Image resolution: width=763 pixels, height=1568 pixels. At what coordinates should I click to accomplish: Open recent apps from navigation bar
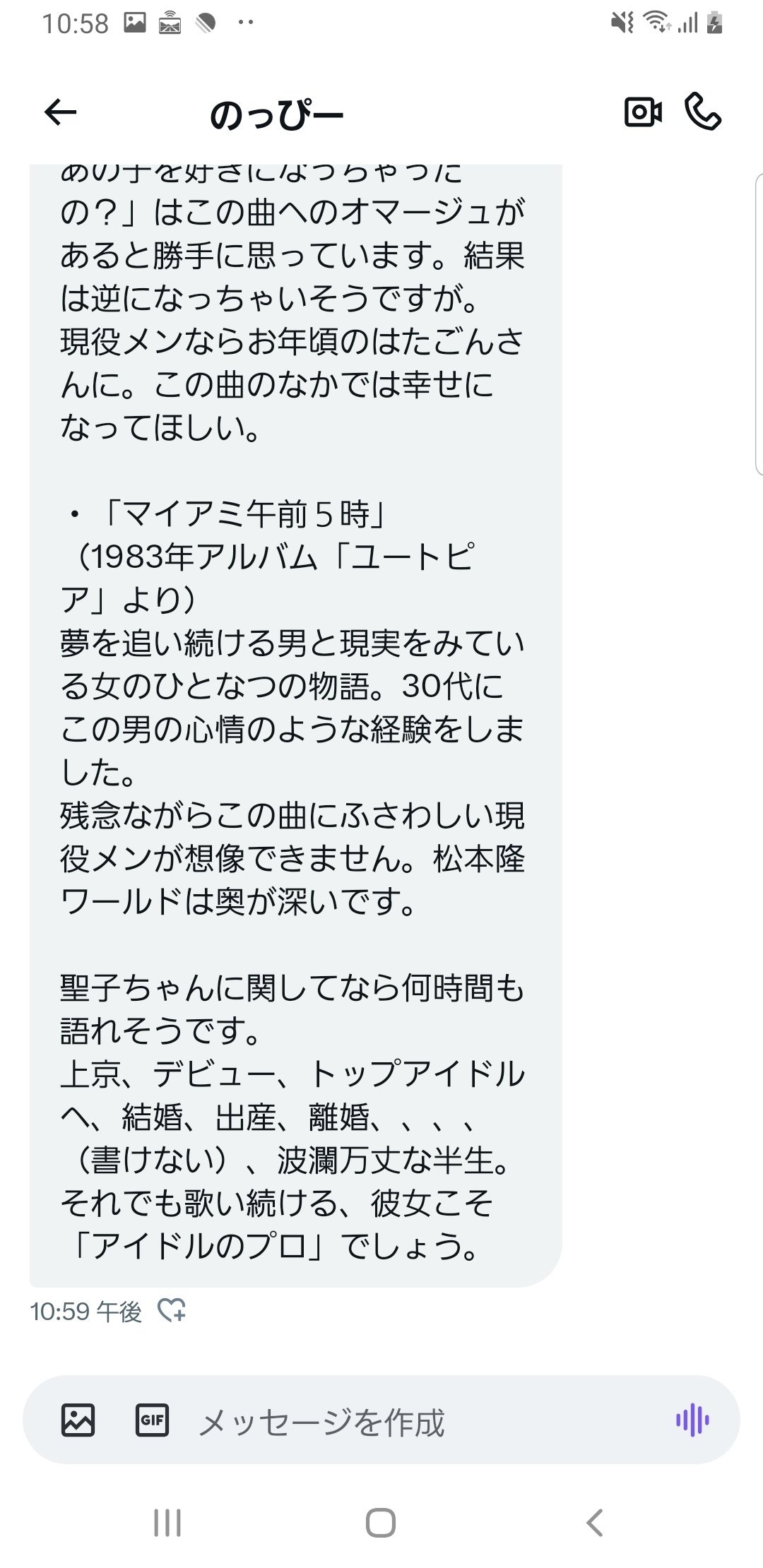tap(167, 1522)
